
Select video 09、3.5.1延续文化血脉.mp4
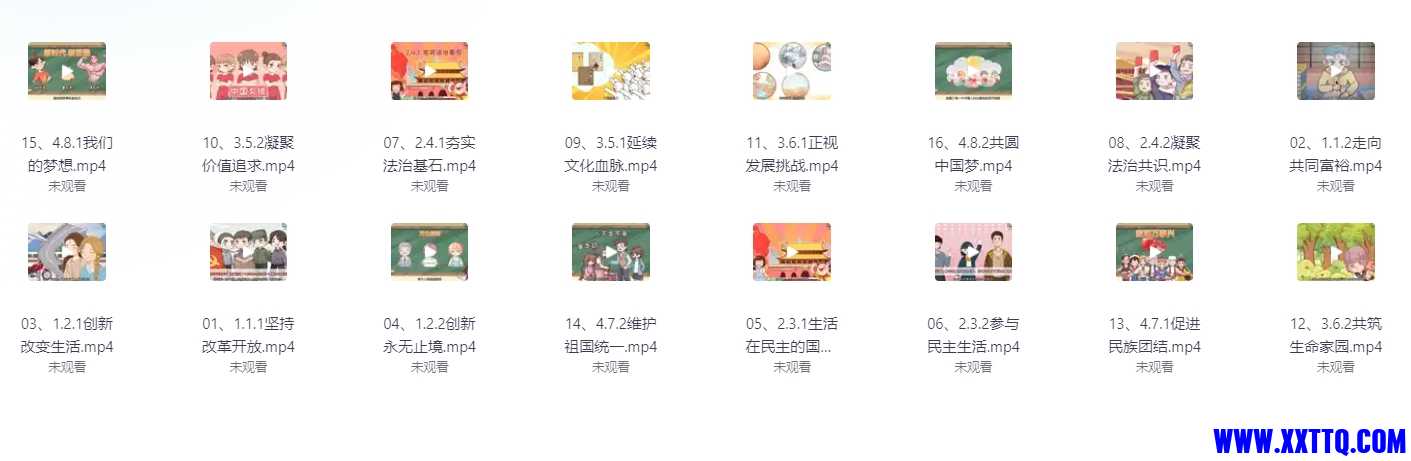point(610,71)
